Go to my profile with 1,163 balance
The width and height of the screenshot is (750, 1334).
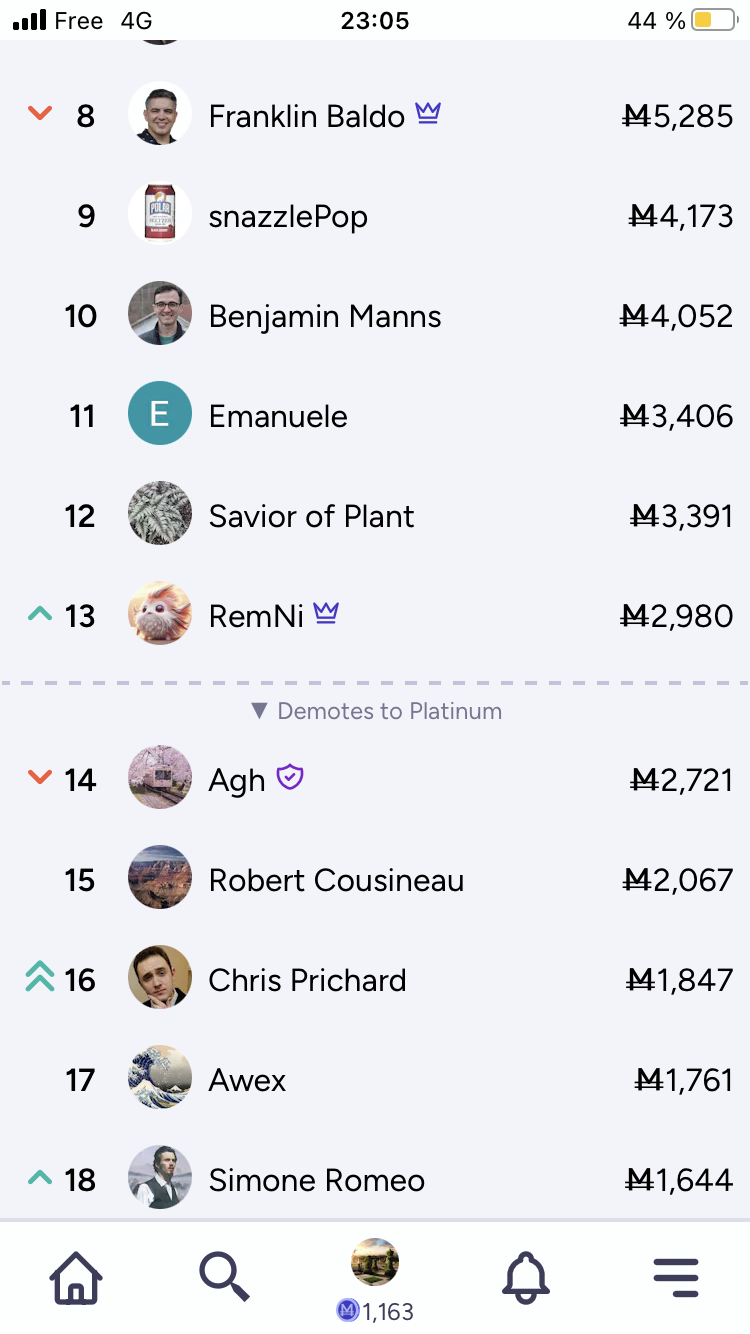coord(375,1280)
